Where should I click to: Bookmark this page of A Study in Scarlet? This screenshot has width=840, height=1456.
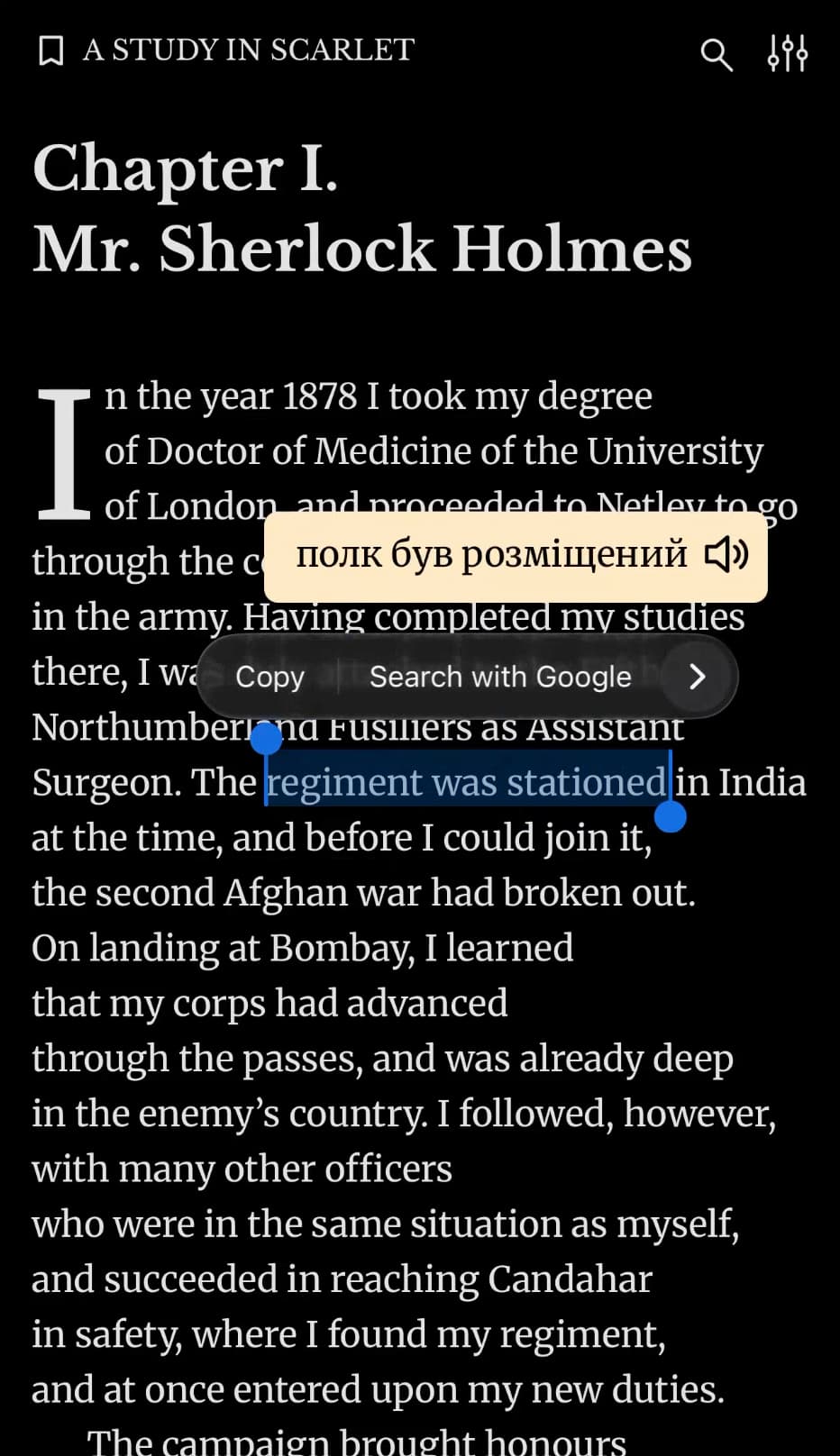tap(51, 51)
